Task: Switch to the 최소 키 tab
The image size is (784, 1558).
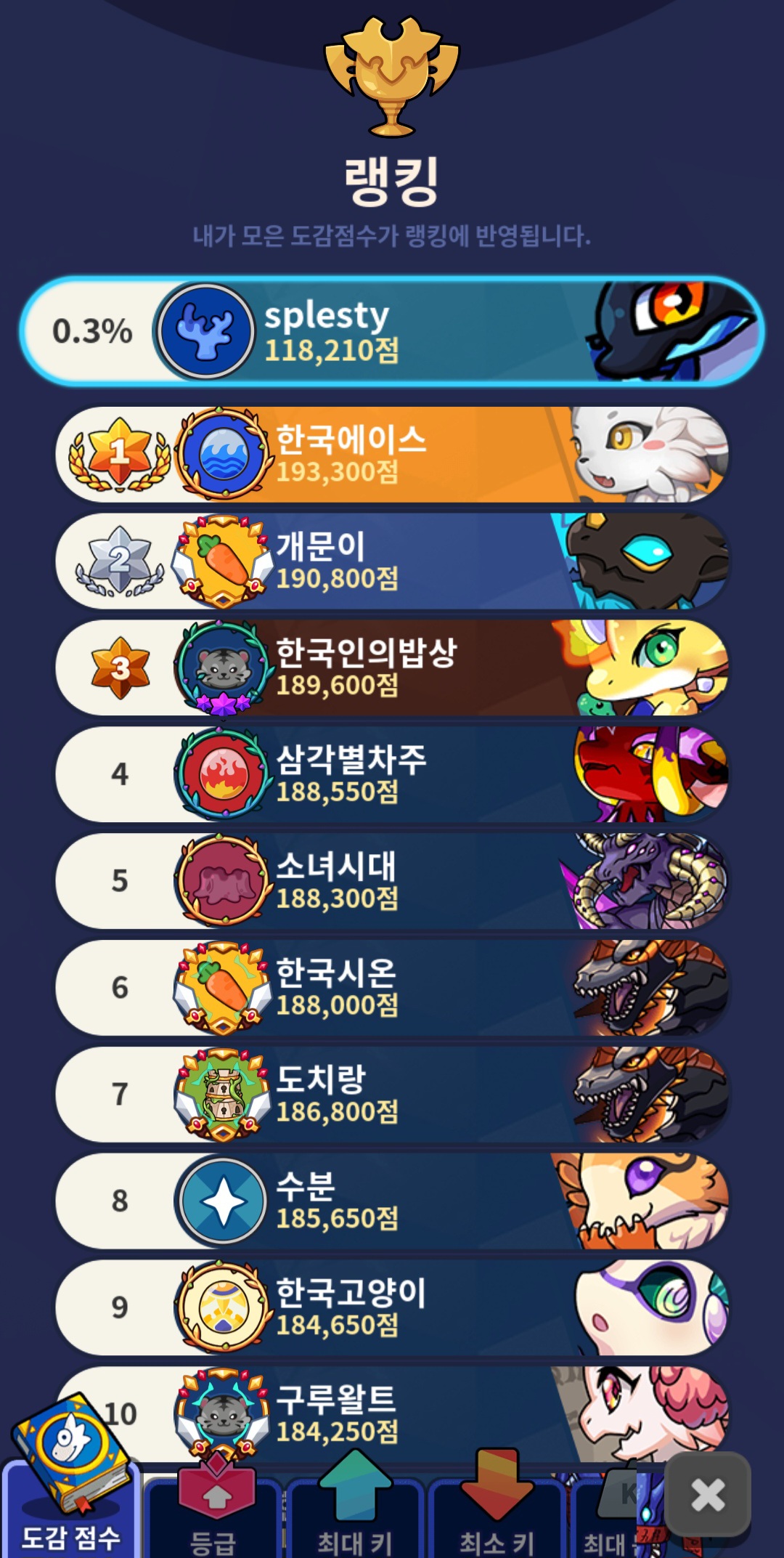Action: (497, 1509)
